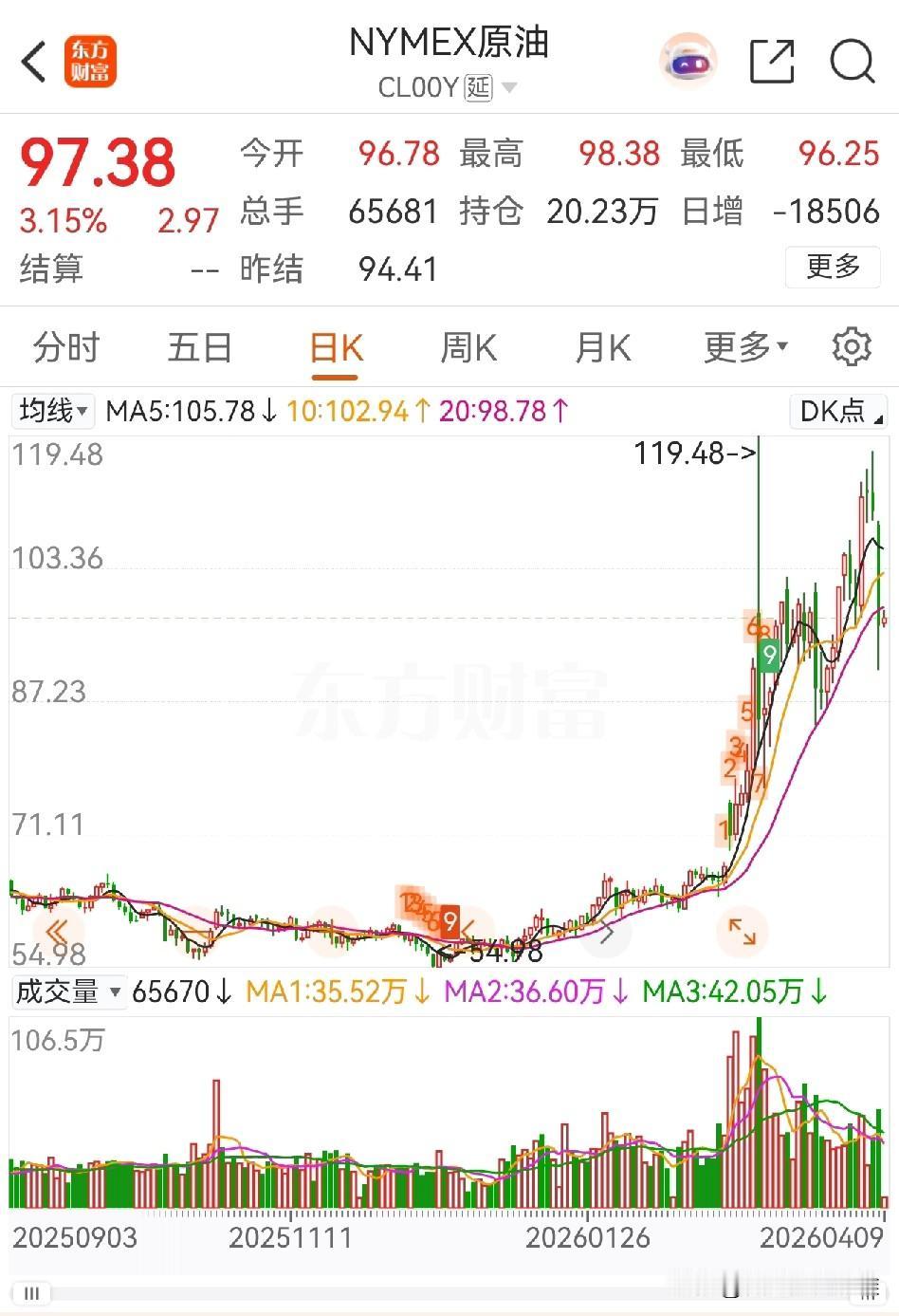This screenshot has height=1316, width=899.
Task: Open the chart settings gear
Action: tap(851, 347)
